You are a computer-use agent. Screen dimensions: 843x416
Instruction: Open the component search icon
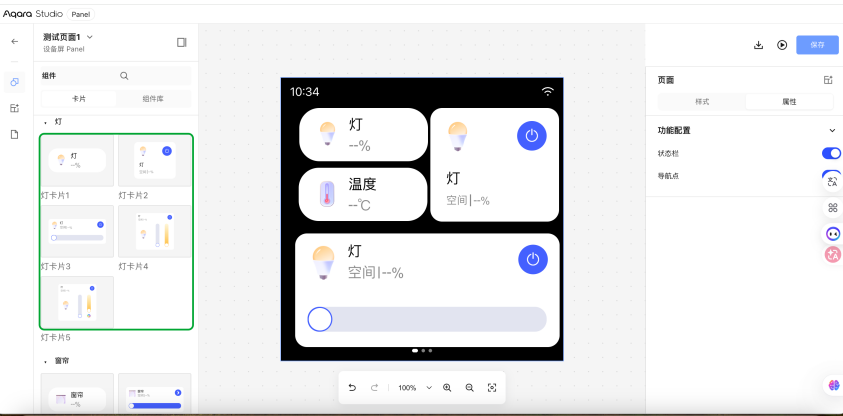click(124, 76)
